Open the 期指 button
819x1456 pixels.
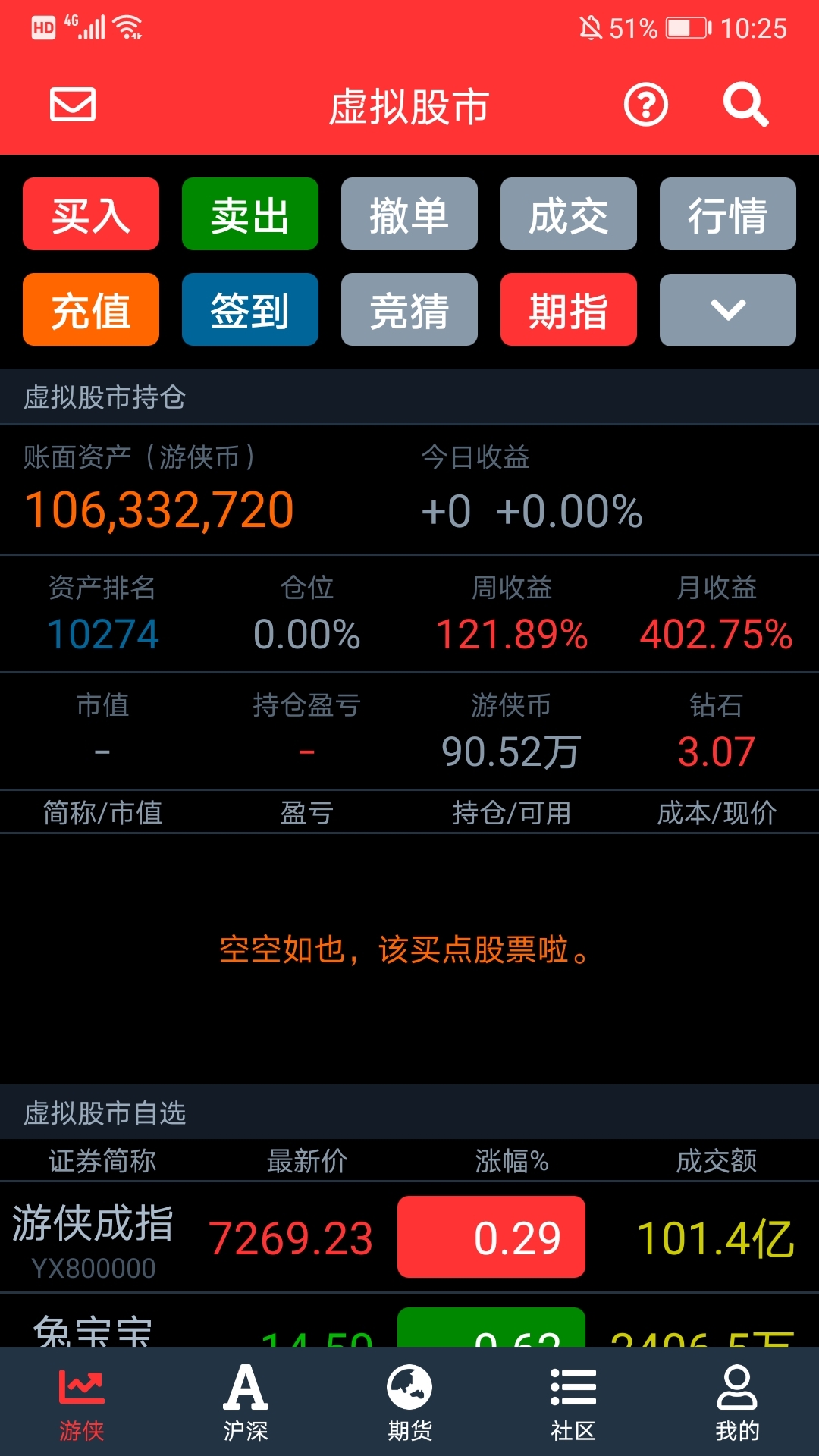[x=569, y=309]
